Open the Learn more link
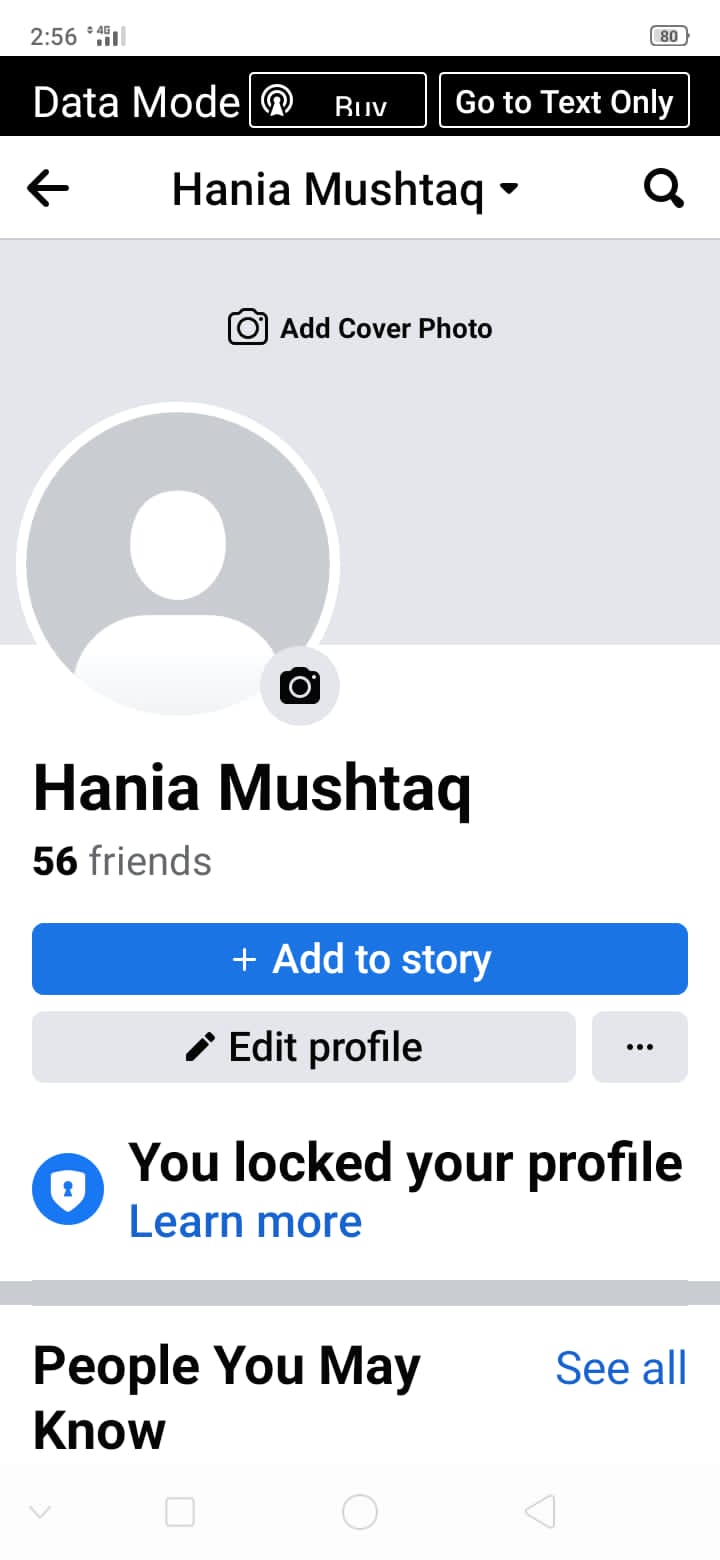720x1560 pixels. pyautogui.click(x=245, y=1221)
